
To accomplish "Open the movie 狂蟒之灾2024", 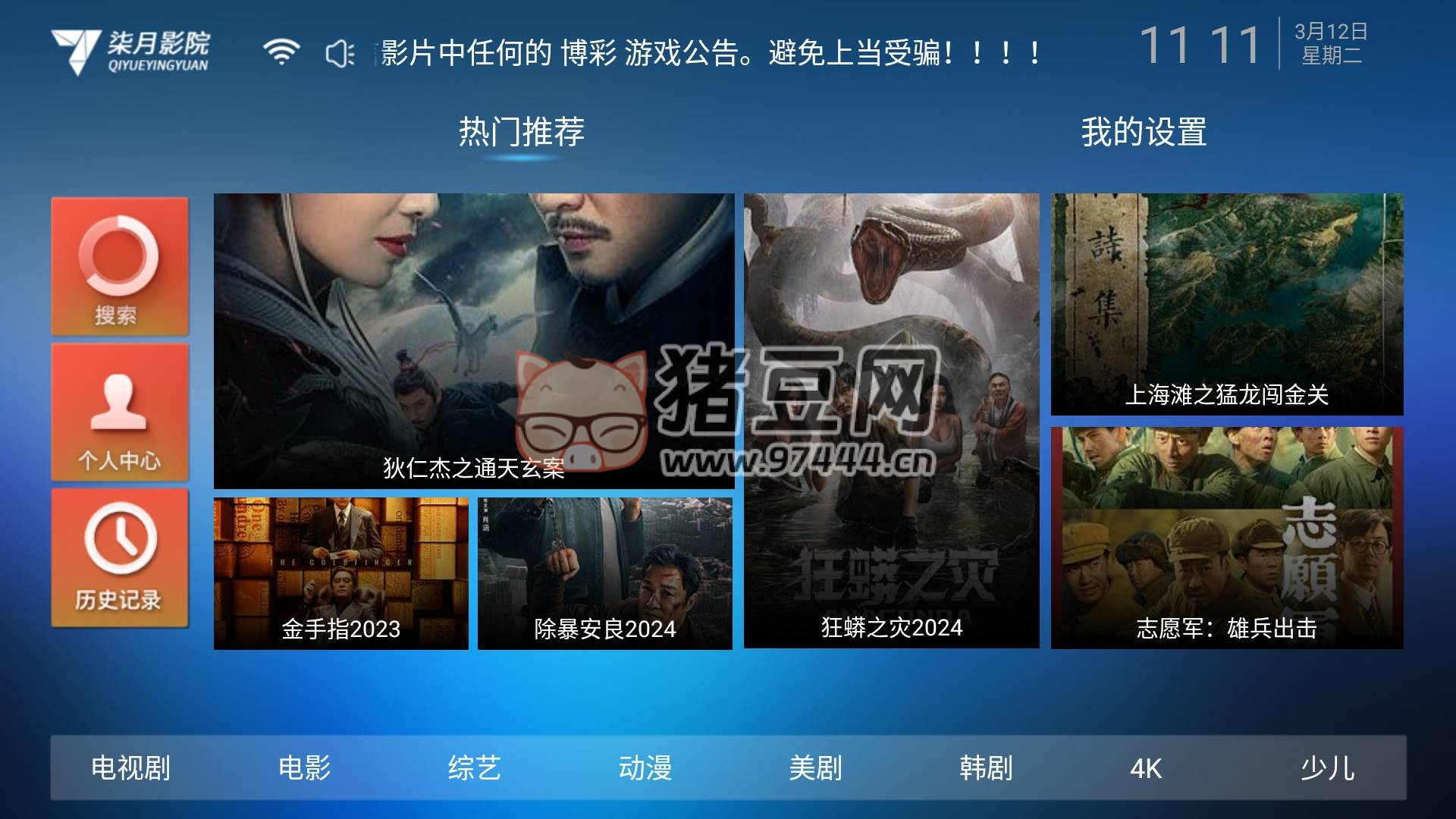I will click(x=891, y=421).
